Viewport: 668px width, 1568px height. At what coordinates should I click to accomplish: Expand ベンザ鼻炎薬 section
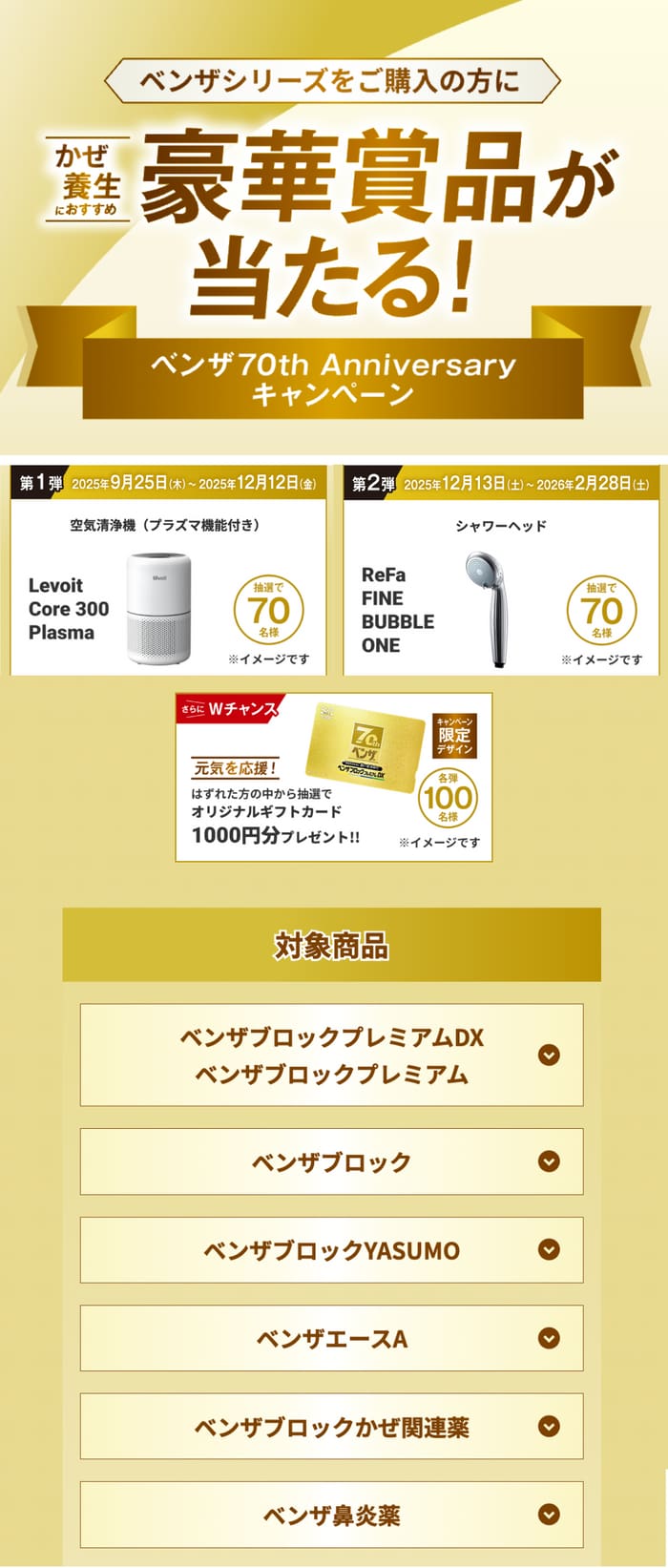click(331, 1514)
